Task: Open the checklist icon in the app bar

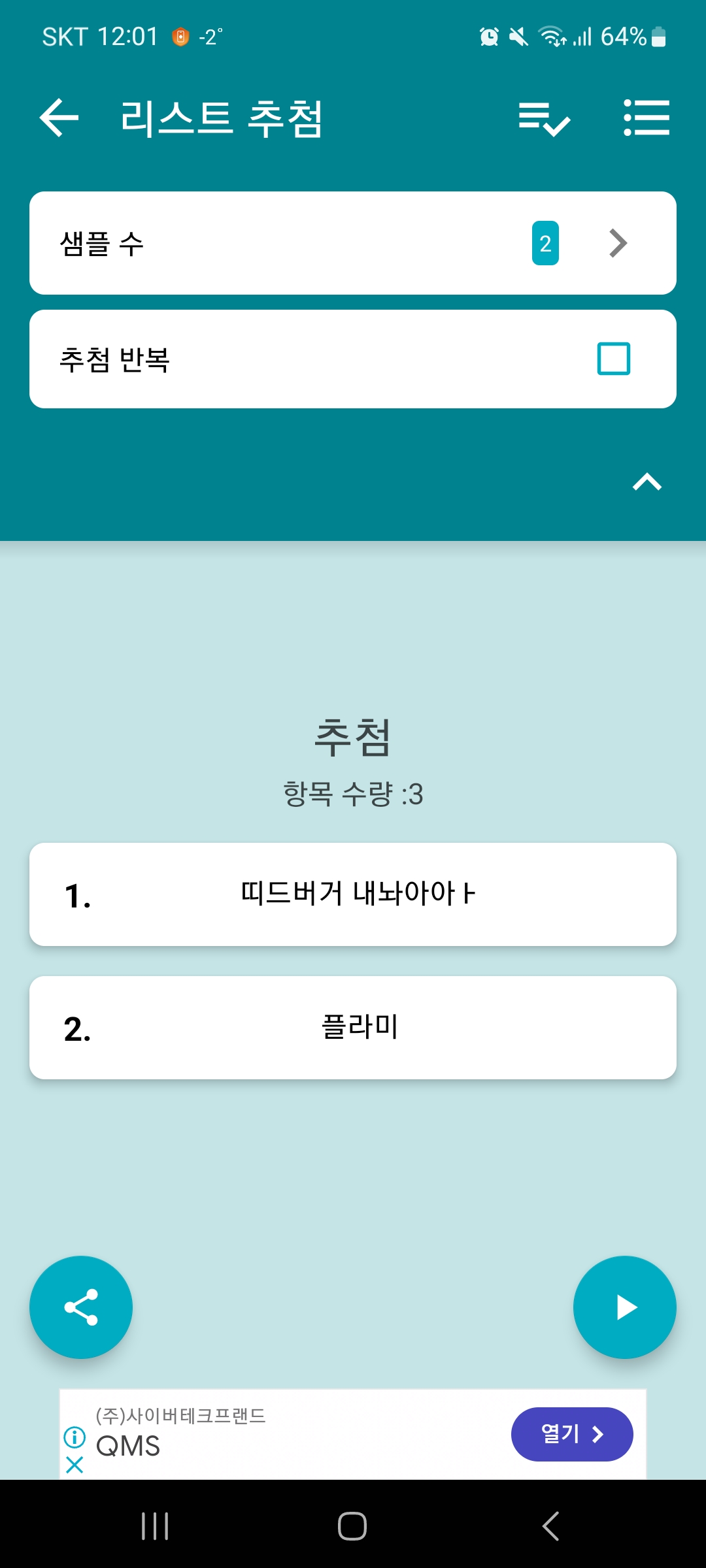Action: 544,118
